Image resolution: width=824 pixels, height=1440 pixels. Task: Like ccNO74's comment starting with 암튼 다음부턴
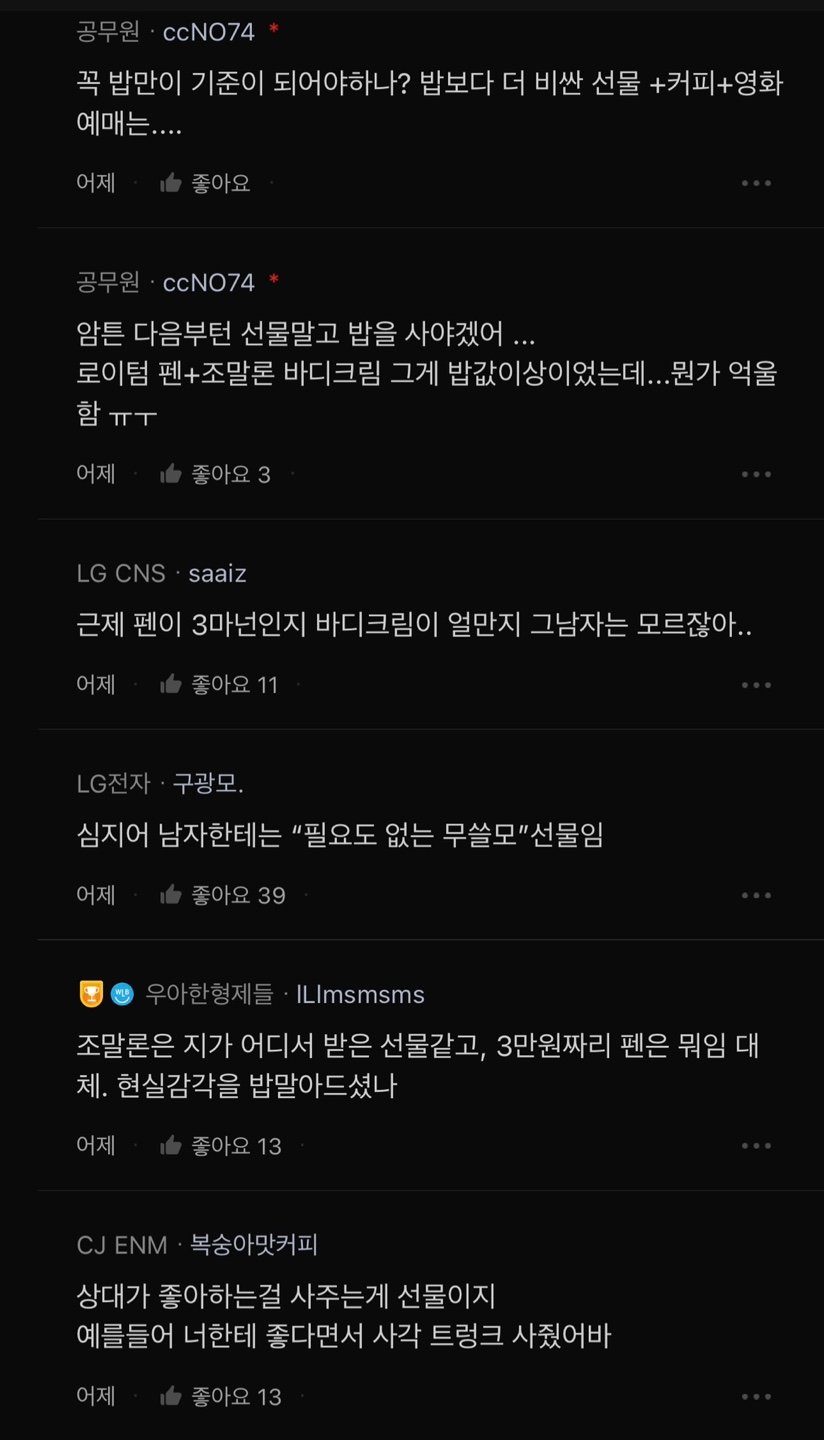click(x=214, y=474)
